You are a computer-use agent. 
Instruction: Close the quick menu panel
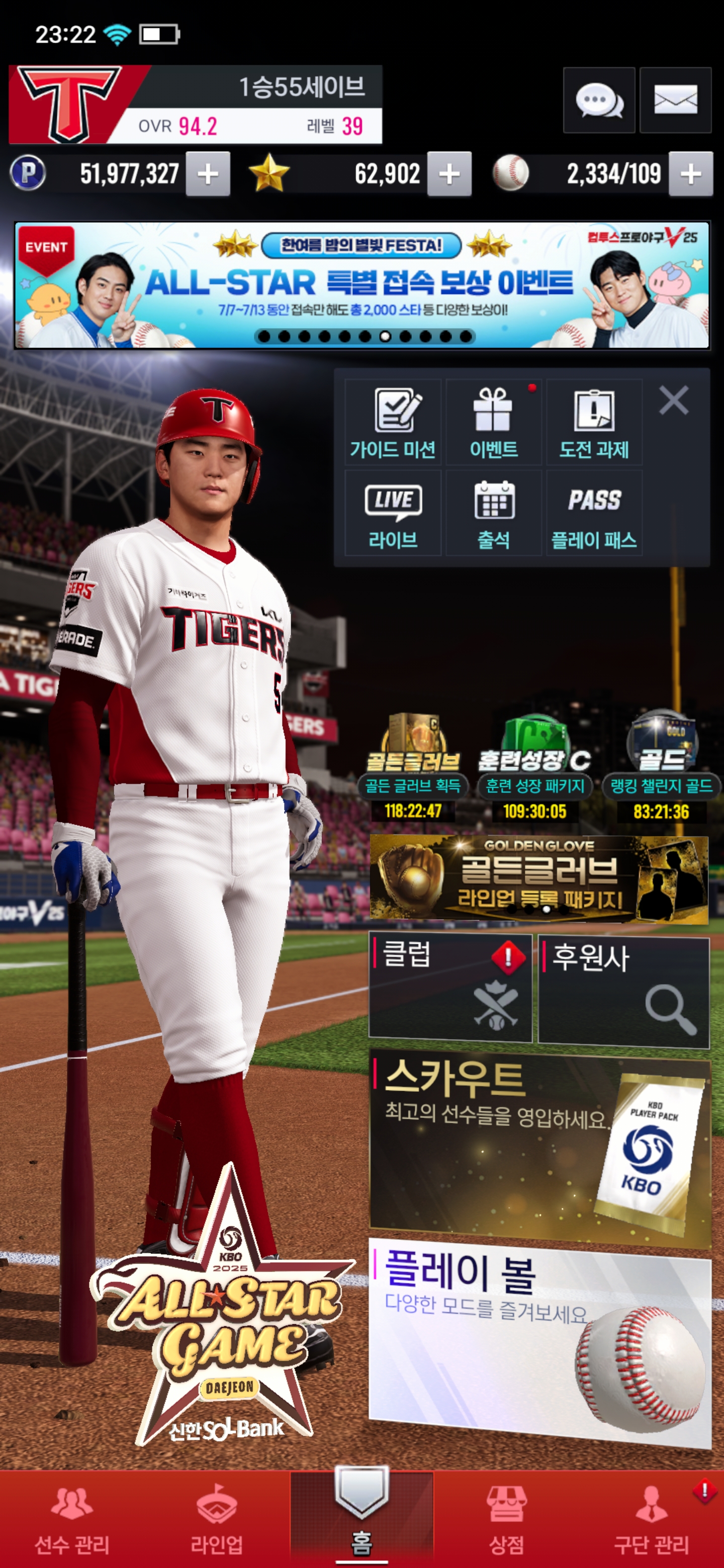pyautogui.click(x=673, y=401)
